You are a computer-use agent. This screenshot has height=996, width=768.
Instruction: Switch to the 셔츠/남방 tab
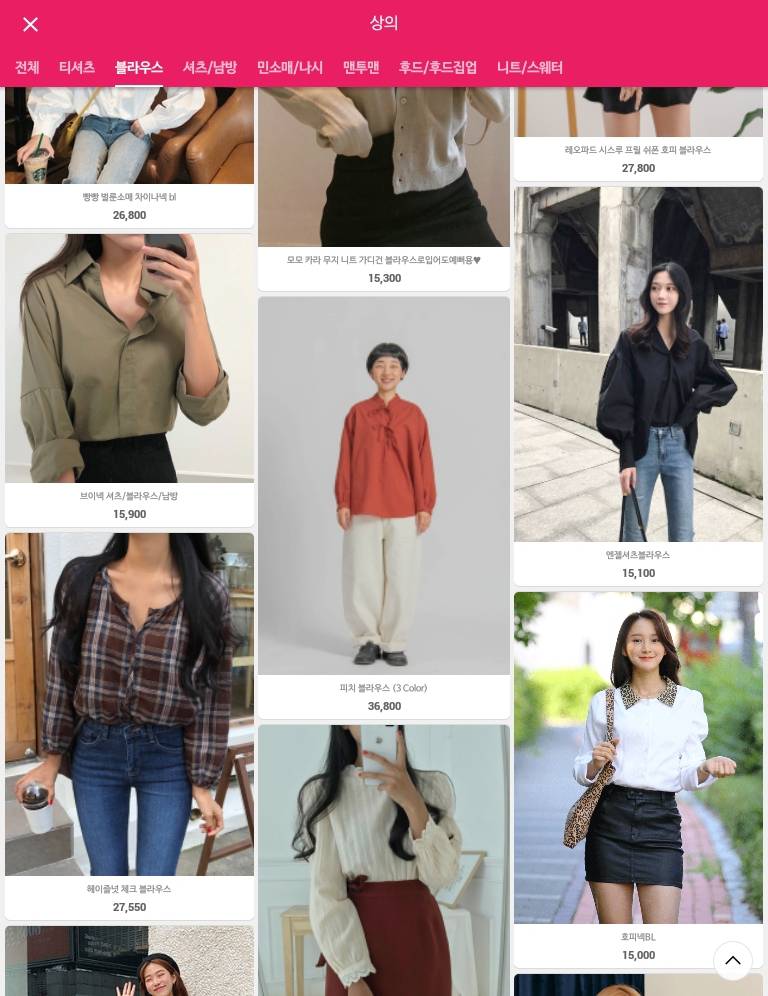(210, 68)
